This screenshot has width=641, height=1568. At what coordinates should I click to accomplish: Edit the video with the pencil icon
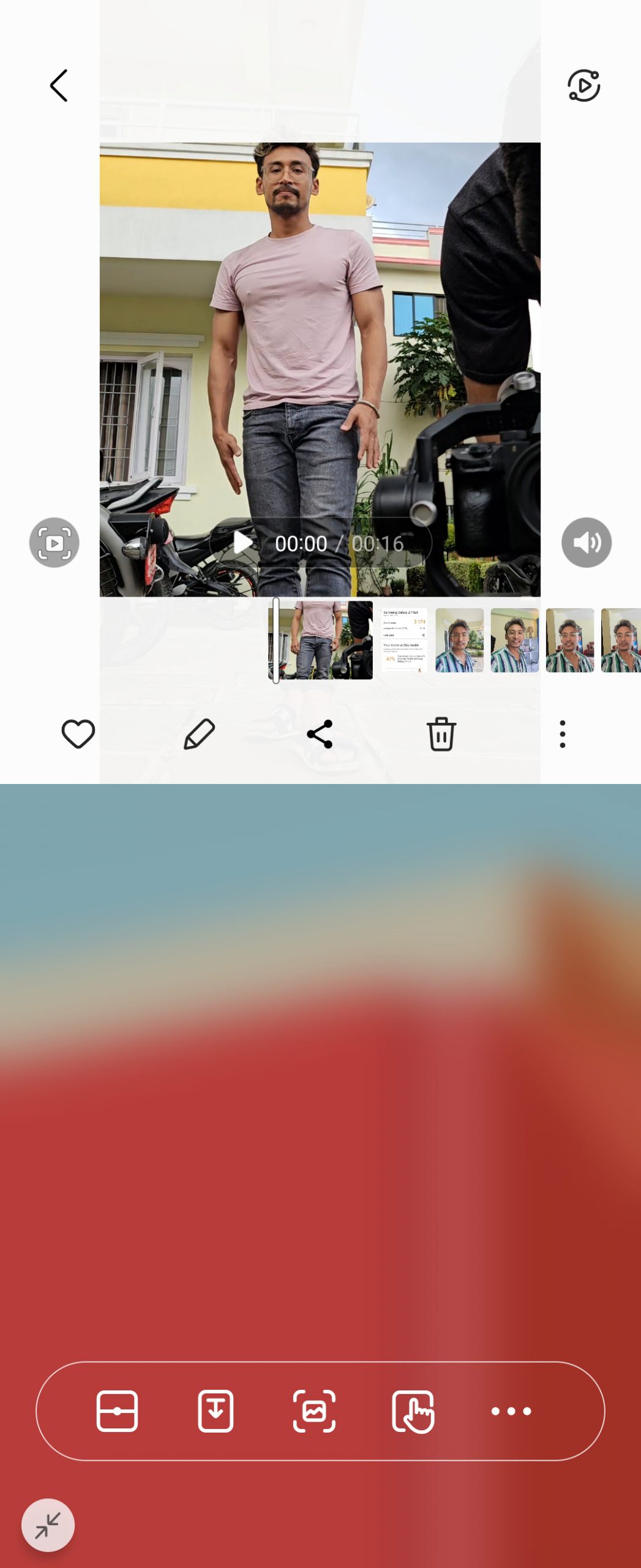point(199,734)
